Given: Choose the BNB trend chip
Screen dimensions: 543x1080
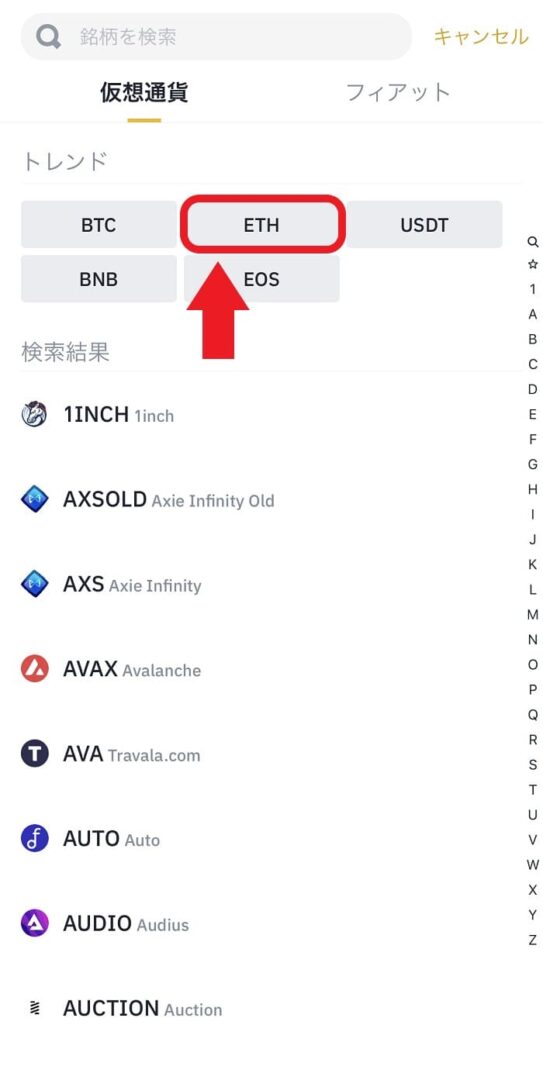Looking at the screenshot, I should (99, 279).
